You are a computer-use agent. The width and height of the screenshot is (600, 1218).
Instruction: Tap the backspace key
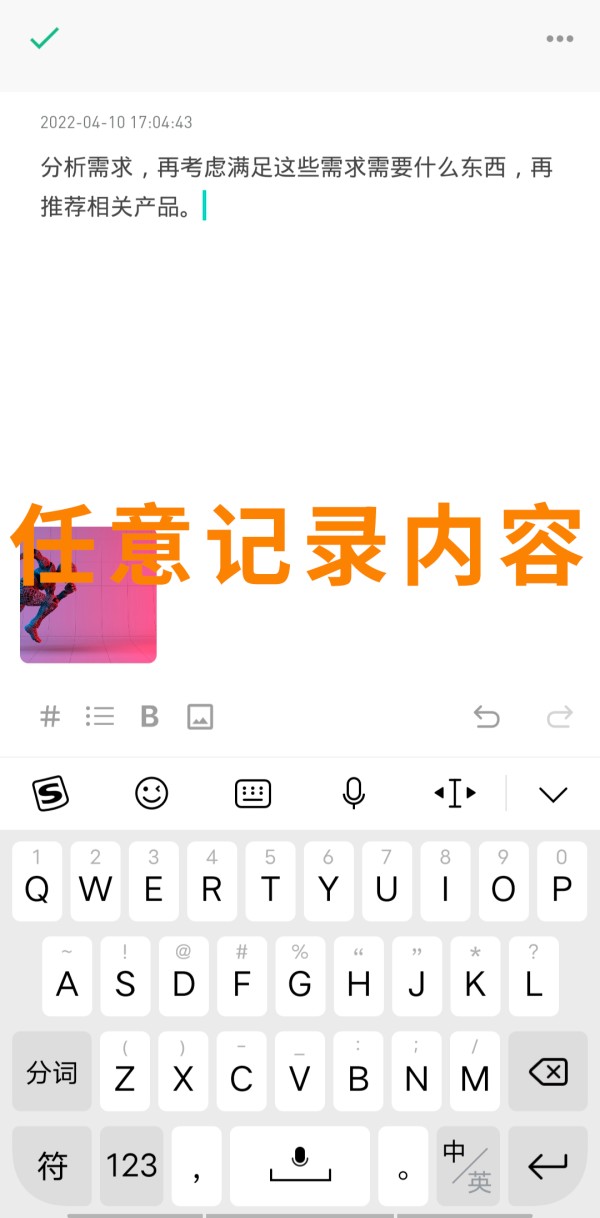click(547, 1073)
